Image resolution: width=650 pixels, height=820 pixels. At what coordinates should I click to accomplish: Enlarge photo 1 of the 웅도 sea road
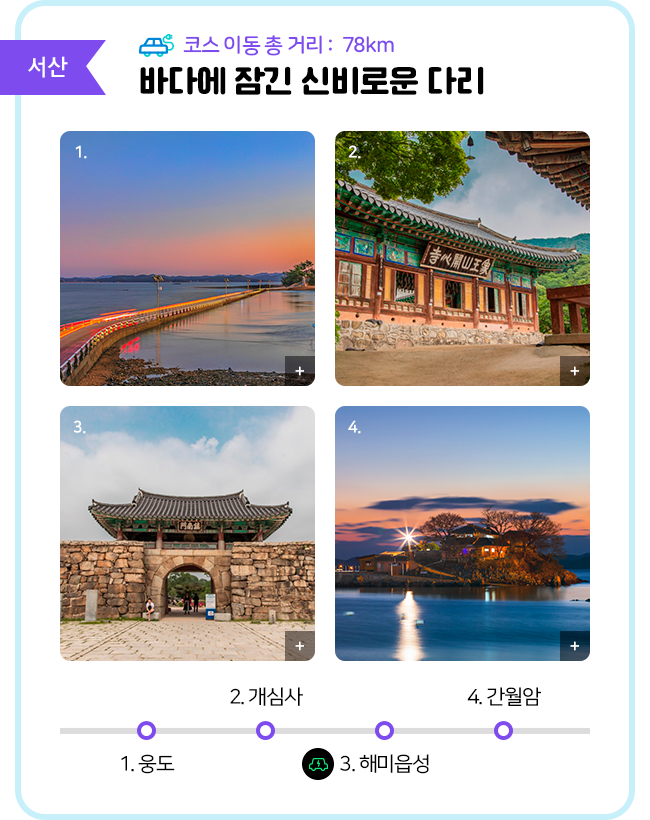300,371
